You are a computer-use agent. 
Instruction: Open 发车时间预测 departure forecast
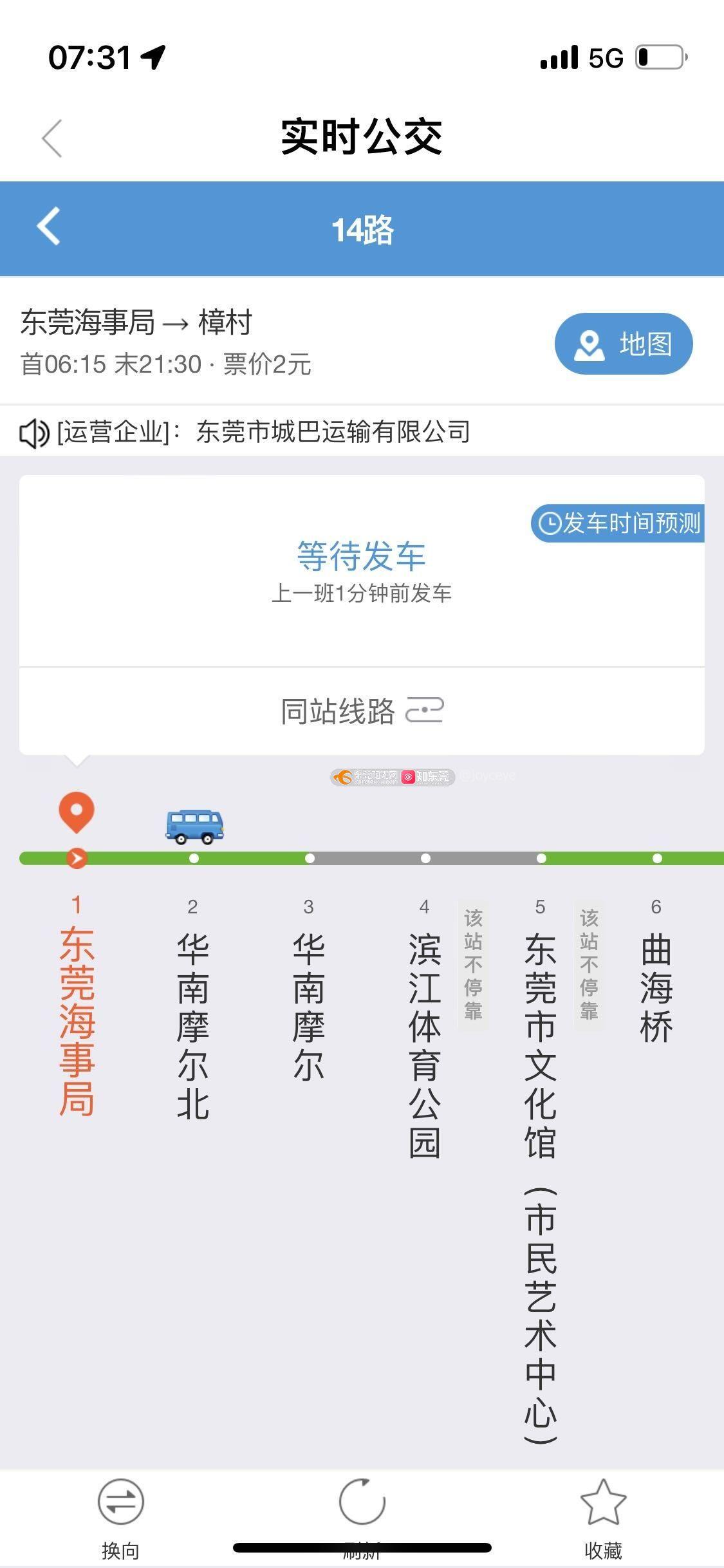click(618, 523)
